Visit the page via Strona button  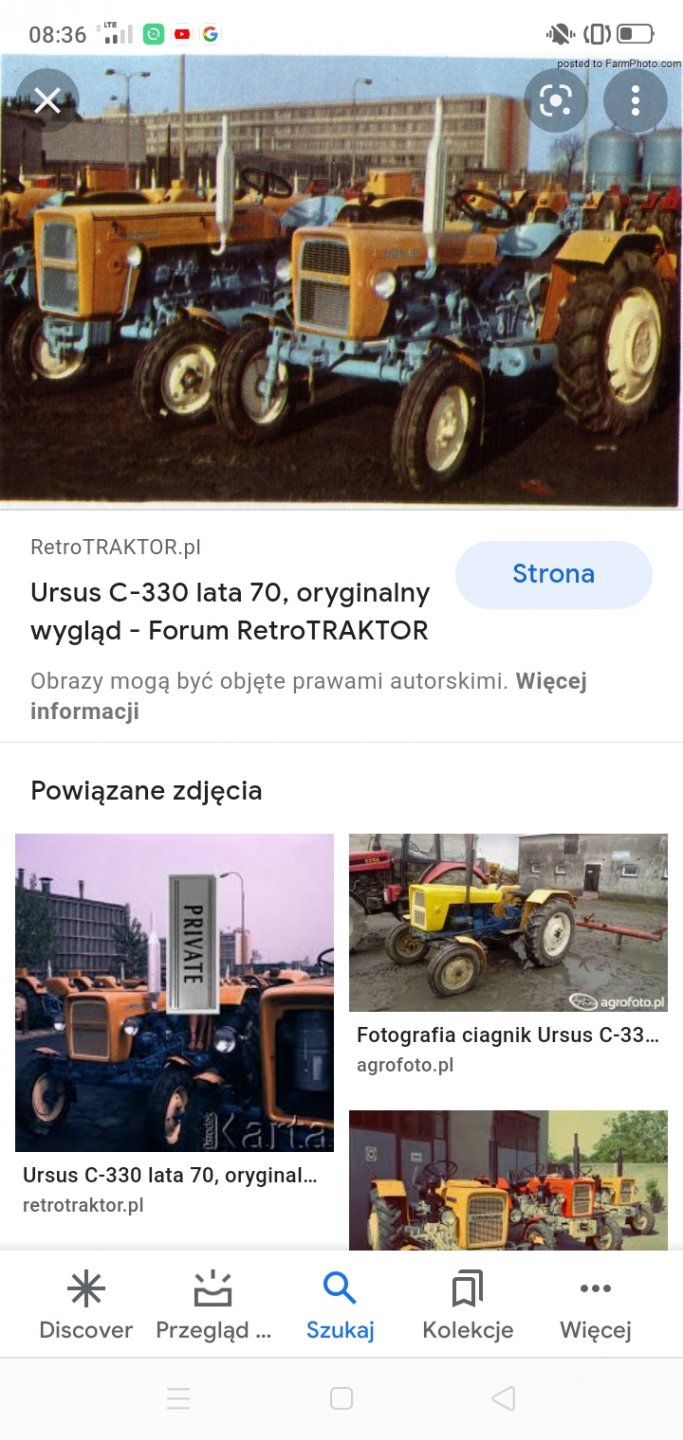tap(553, 574)
